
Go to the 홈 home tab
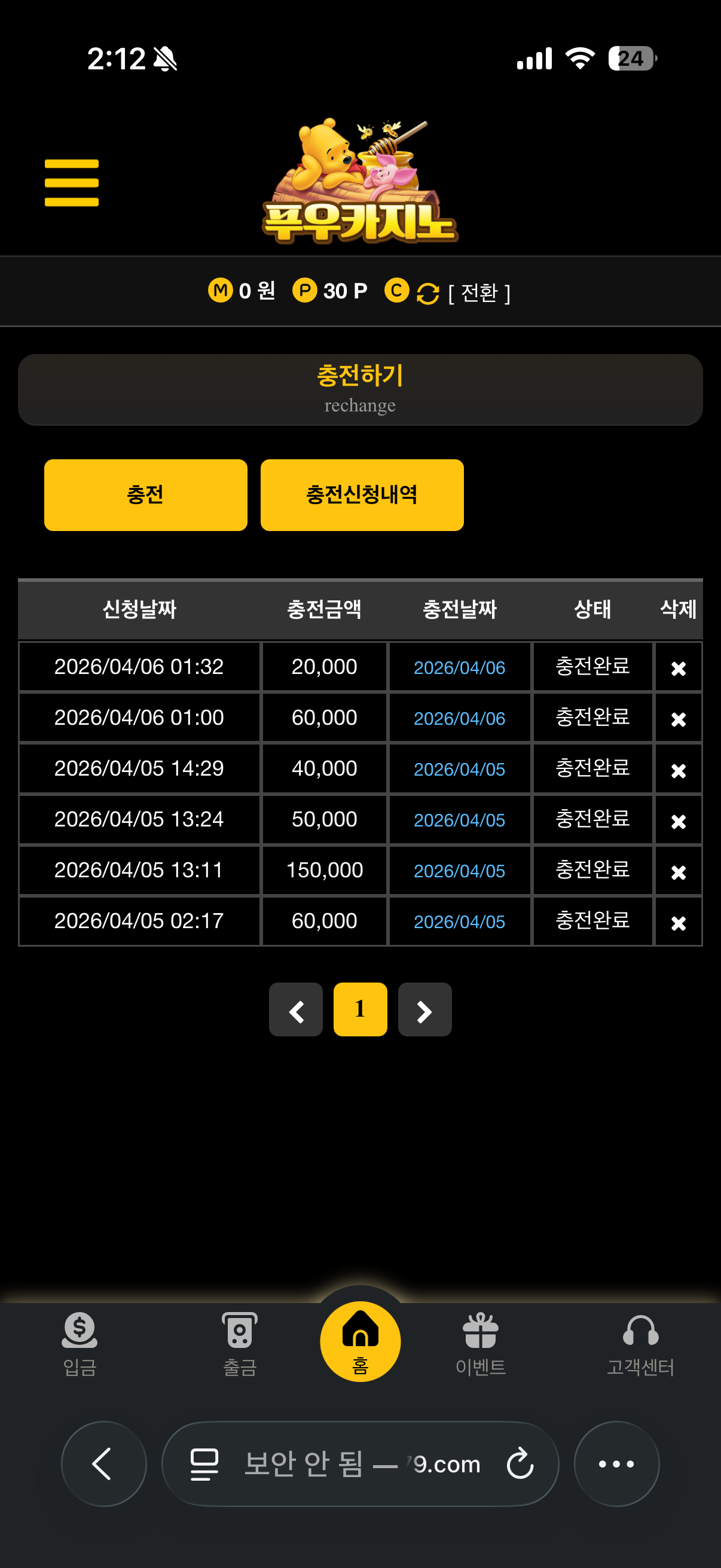[x=360, y=1341]
